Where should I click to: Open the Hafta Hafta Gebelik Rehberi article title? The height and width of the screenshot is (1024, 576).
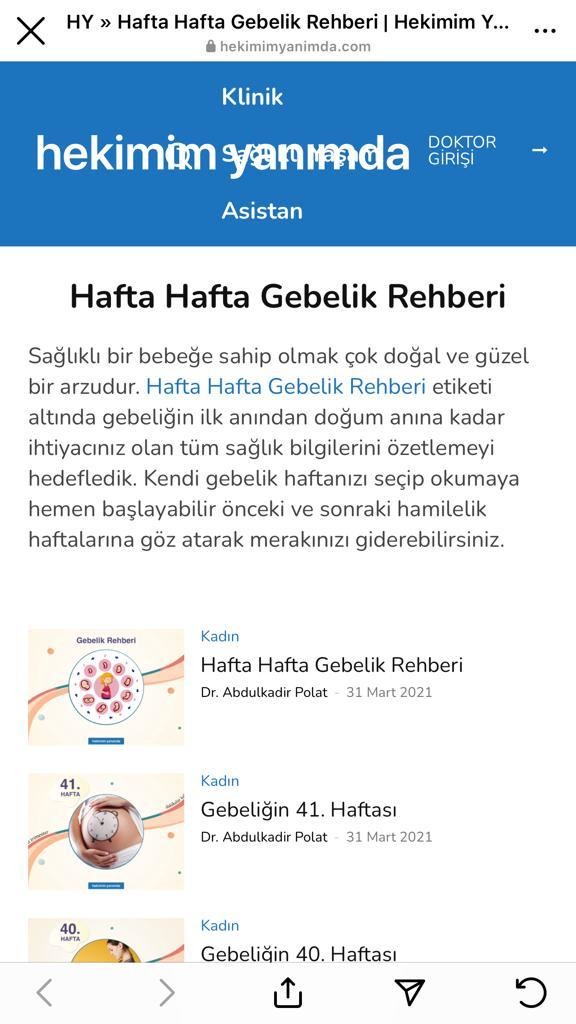tap(332, 665)
